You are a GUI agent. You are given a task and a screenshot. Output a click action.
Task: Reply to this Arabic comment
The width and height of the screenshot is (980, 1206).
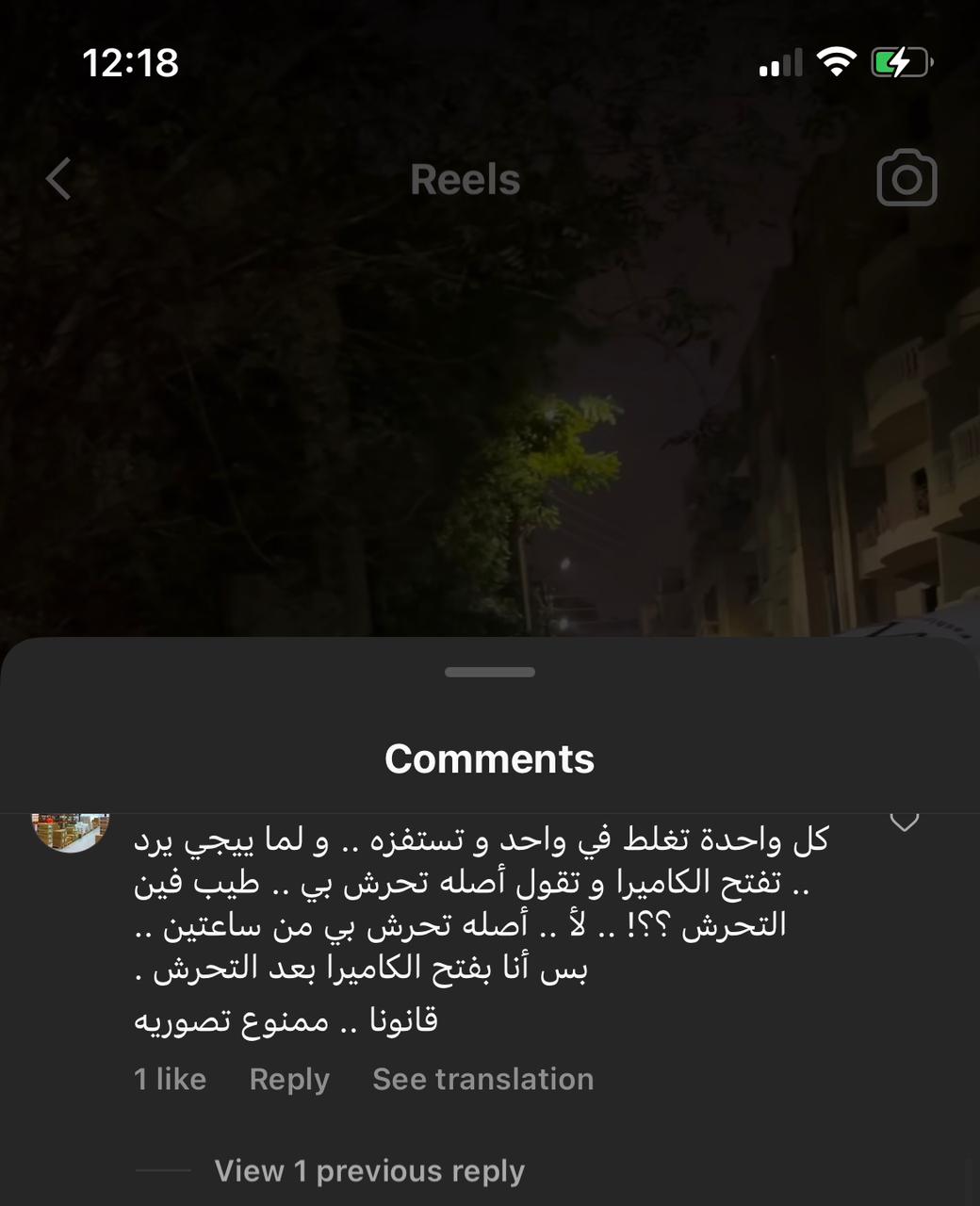click(x=289, y=1079)
